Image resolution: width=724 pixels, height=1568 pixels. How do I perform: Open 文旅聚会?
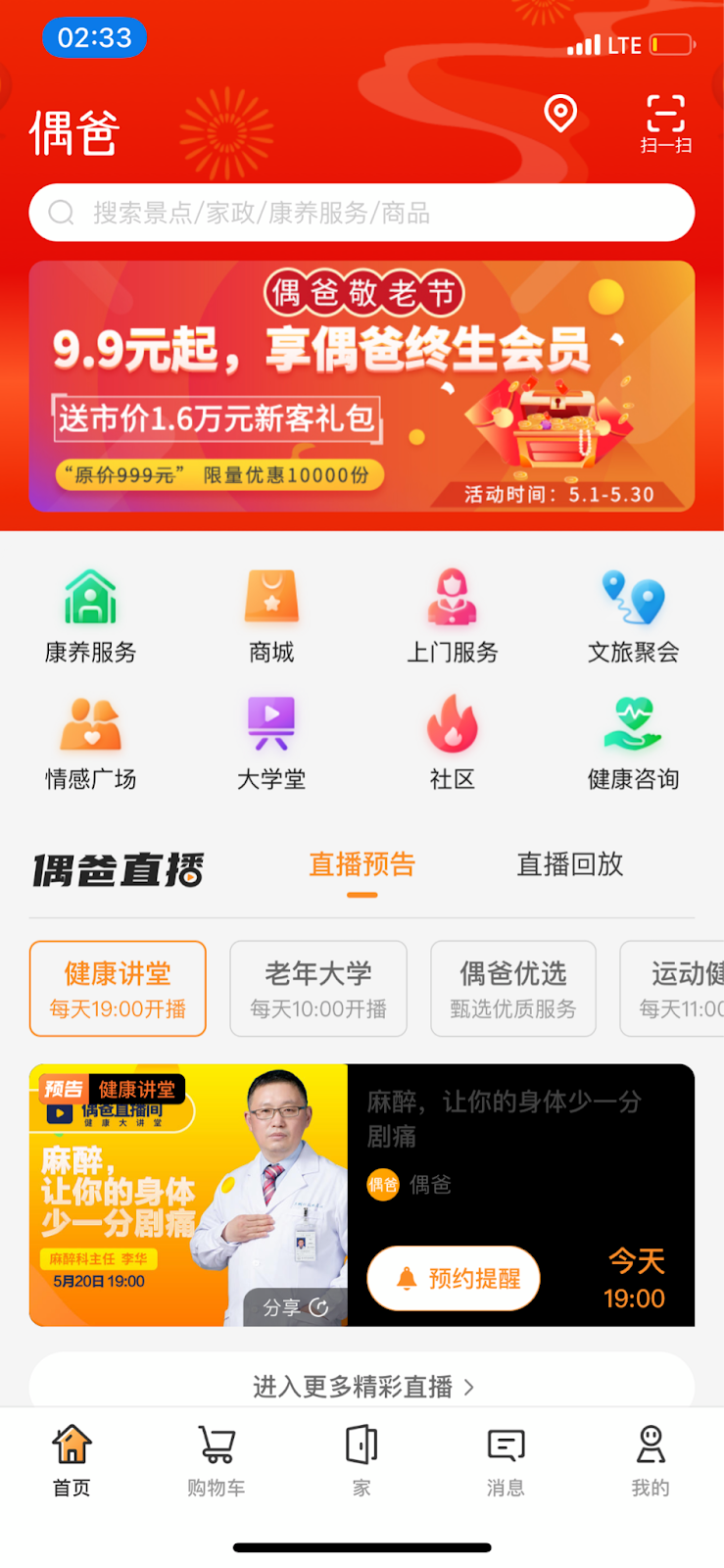pos(633,616)
